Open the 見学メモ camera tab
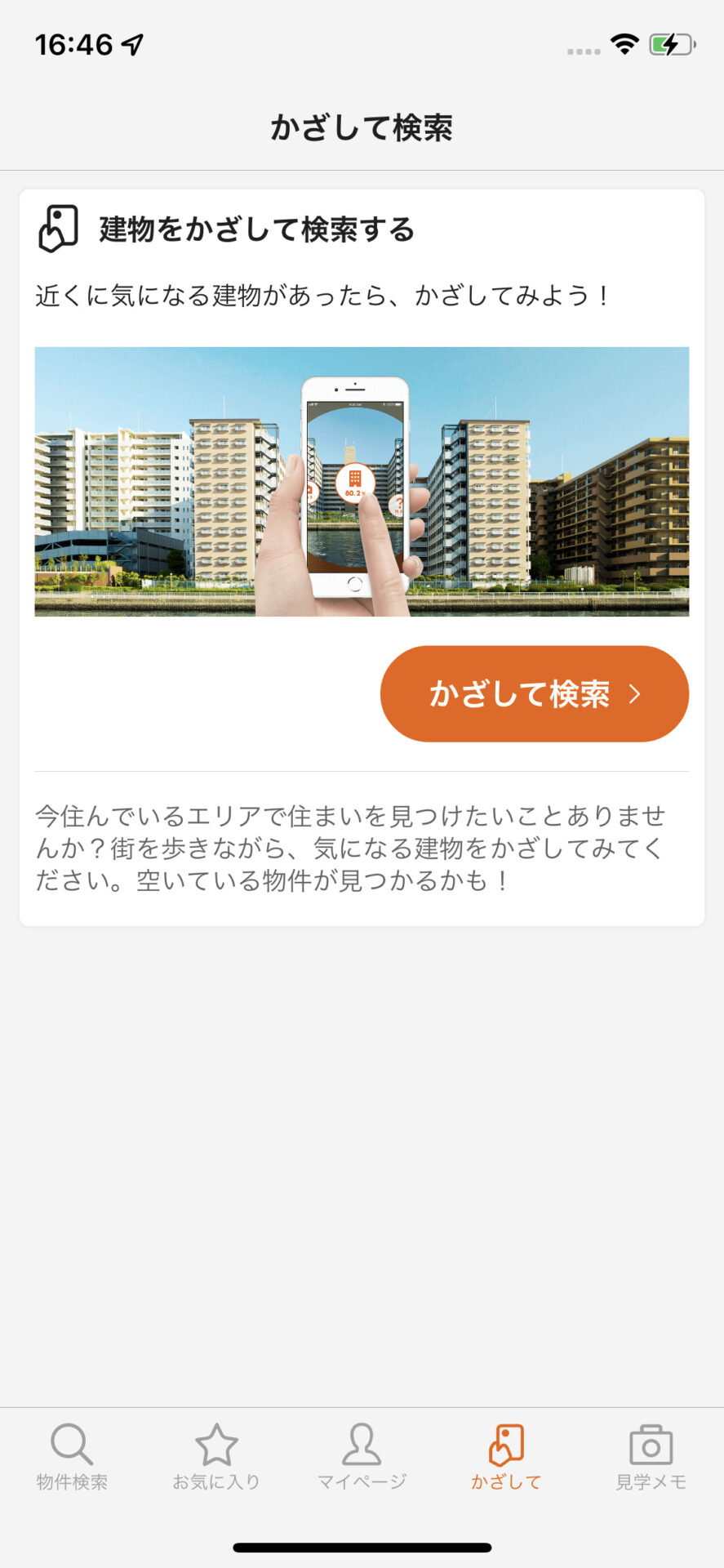This screenshot has width=724, height=1568. (651, 1457)
